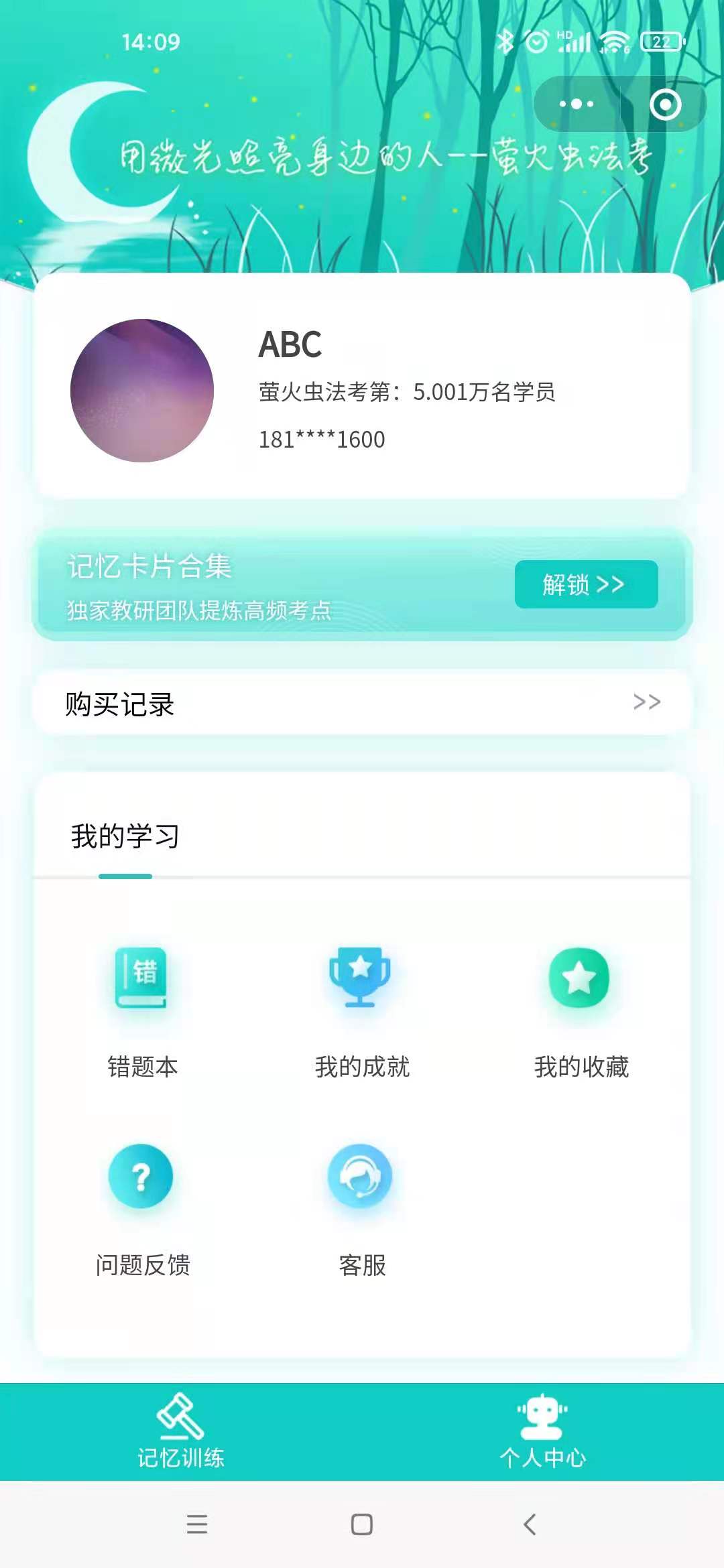The height and width of the screenshot is (1568, 724).
Task: Select the 个人中心 tab
Action: (x=542, y=1432)
